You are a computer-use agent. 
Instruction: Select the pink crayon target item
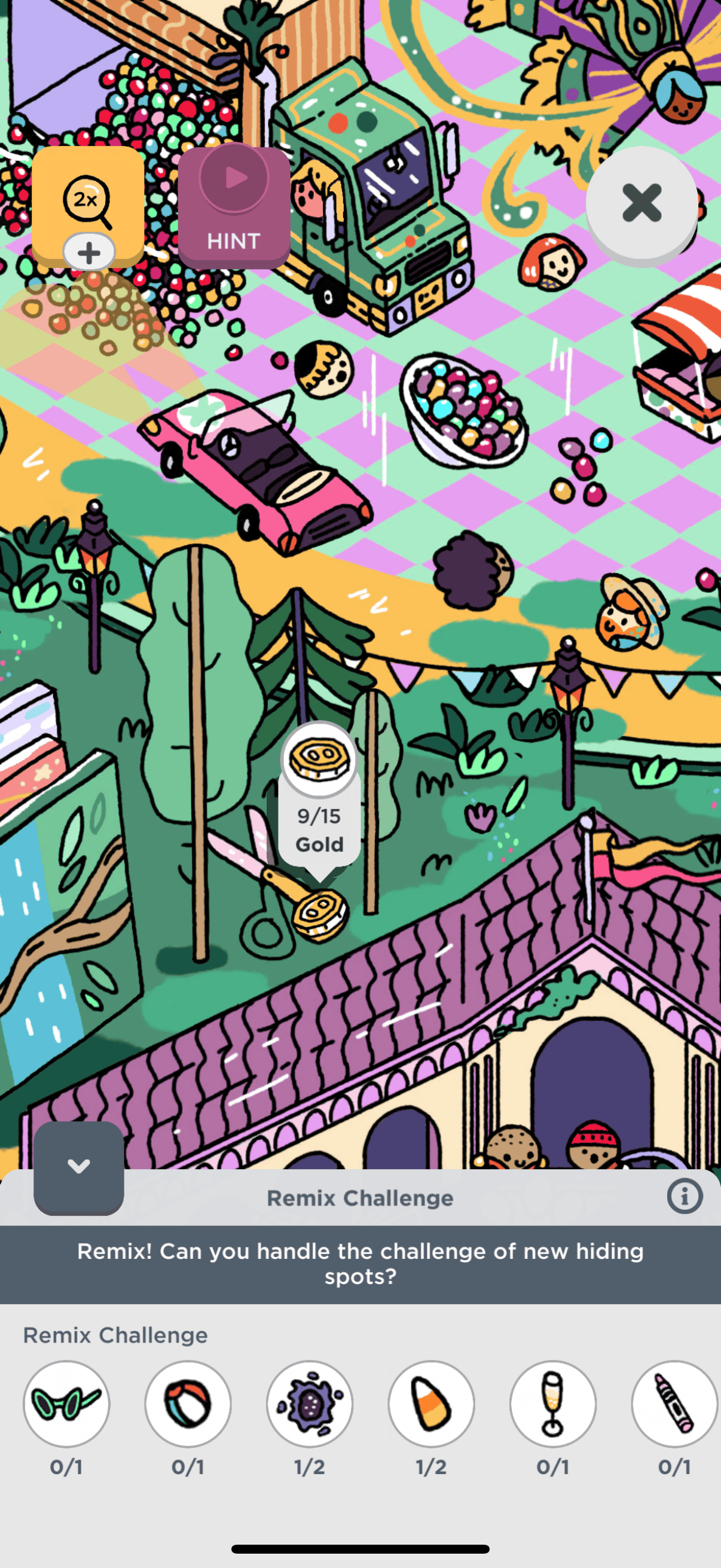pyautogui.click(x=674, y=1403)
